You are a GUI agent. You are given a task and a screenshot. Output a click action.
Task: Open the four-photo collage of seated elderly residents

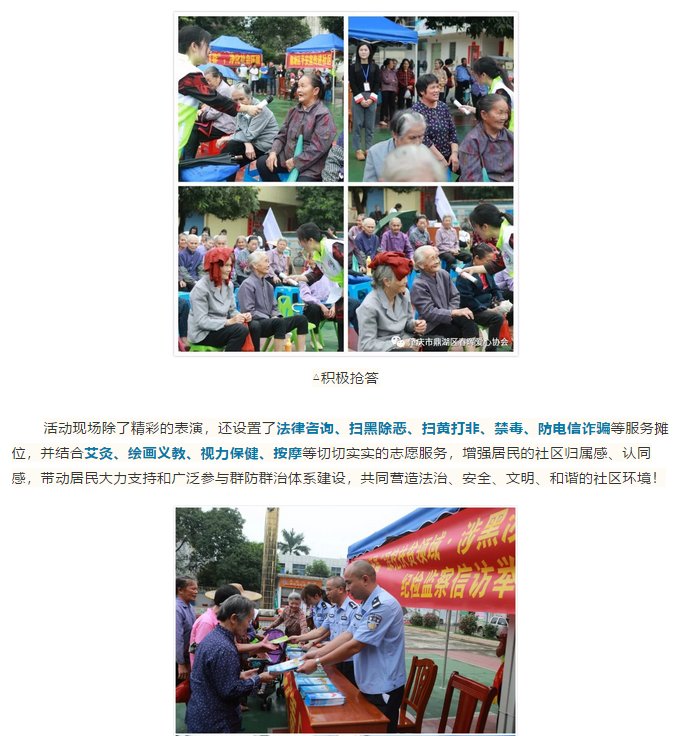pos(345,184)
